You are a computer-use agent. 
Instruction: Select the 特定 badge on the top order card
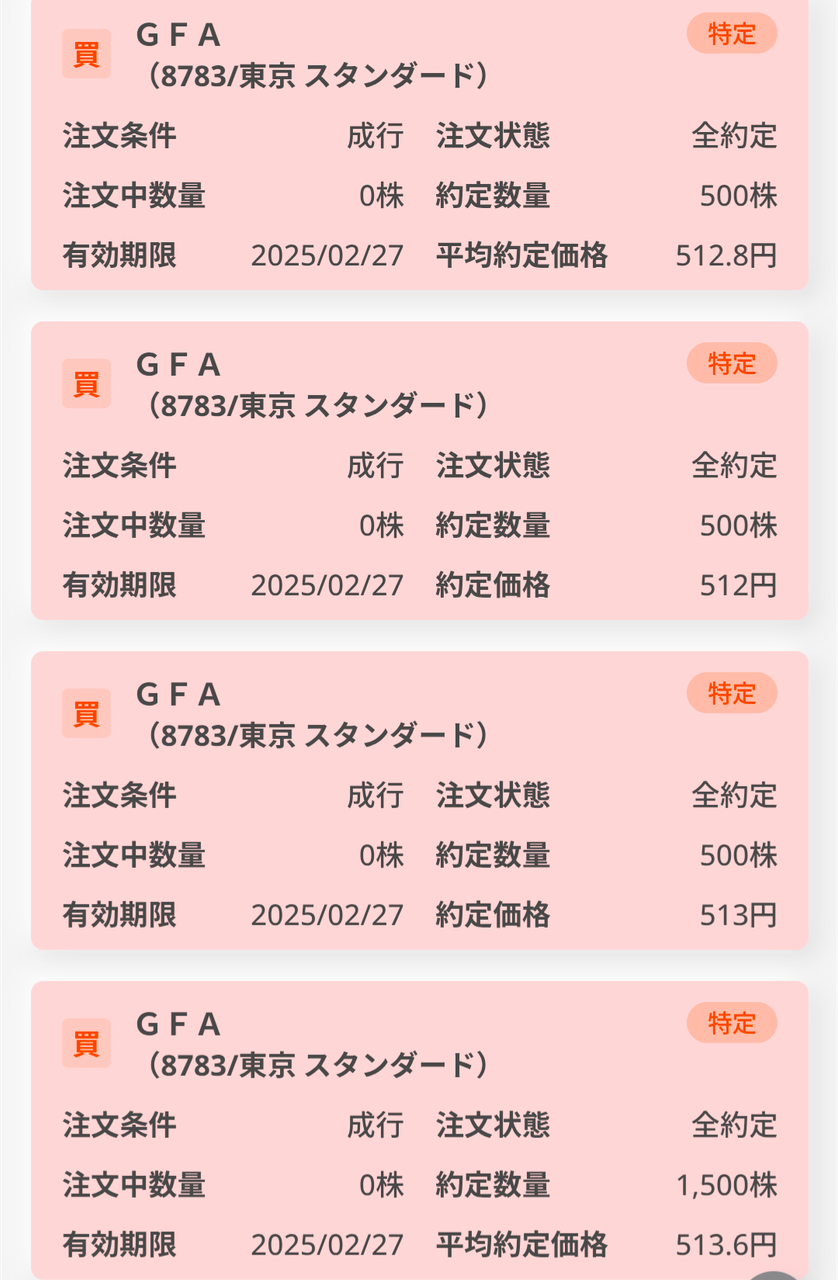point(731,33)
